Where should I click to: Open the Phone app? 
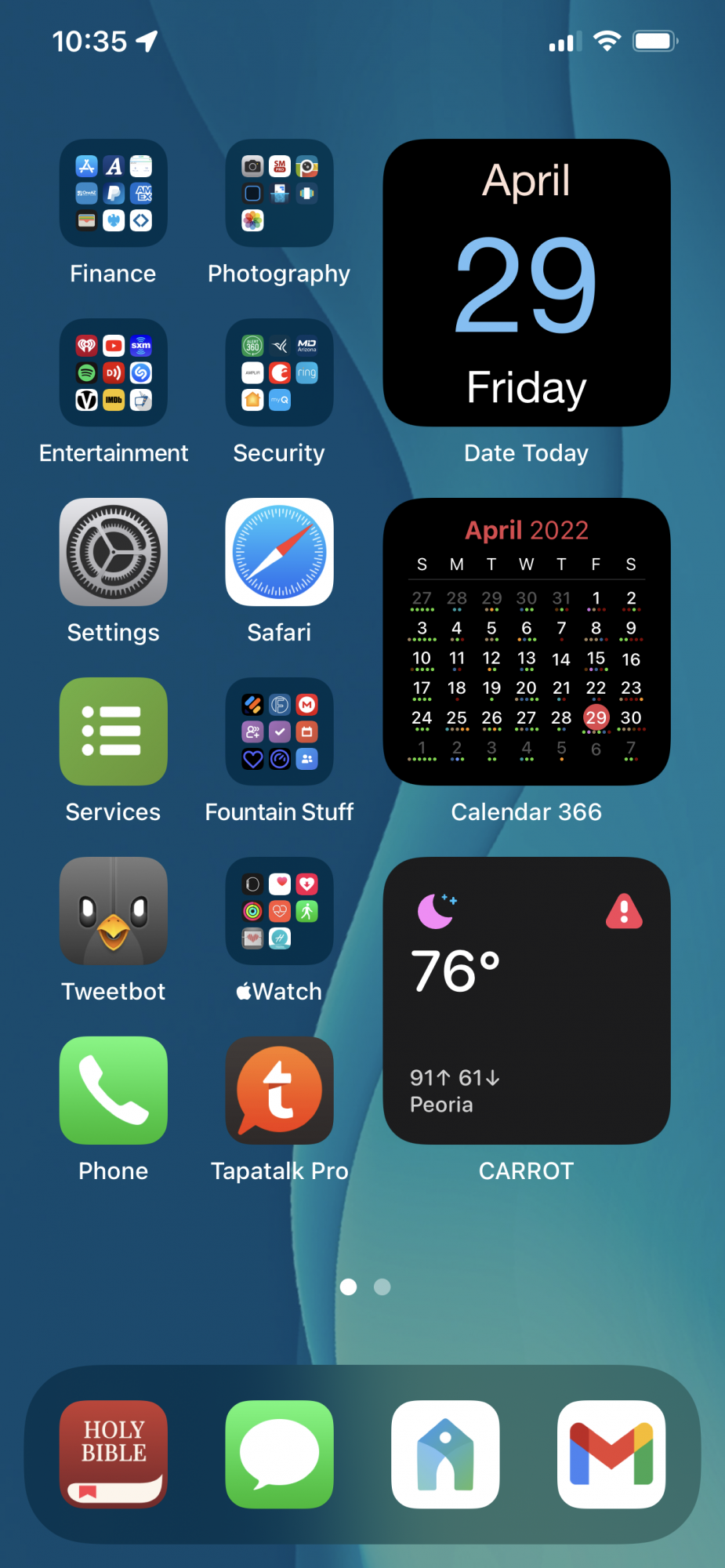tap(113, 1091)
